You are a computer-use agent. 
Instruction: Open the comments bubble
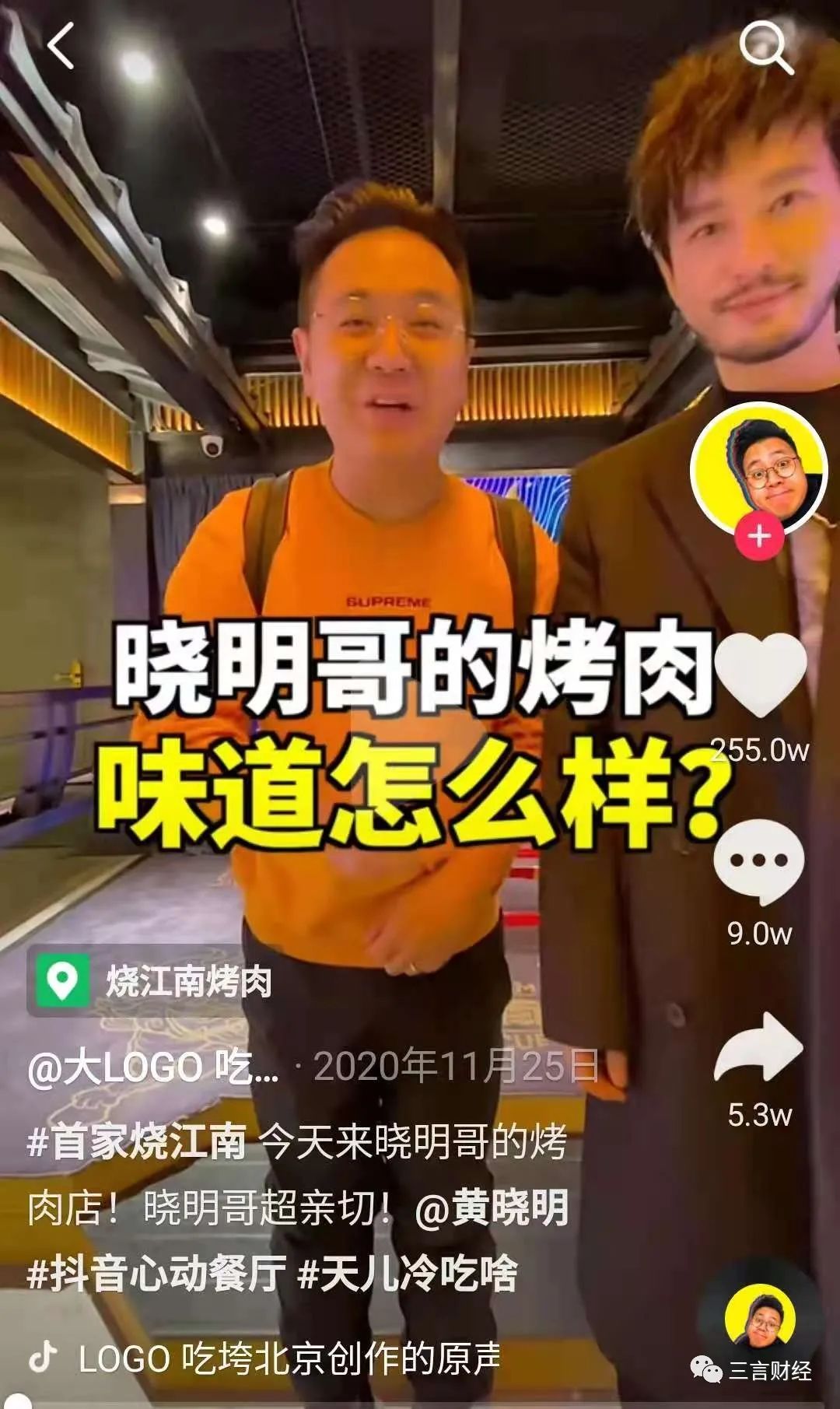tap(759, 862)
